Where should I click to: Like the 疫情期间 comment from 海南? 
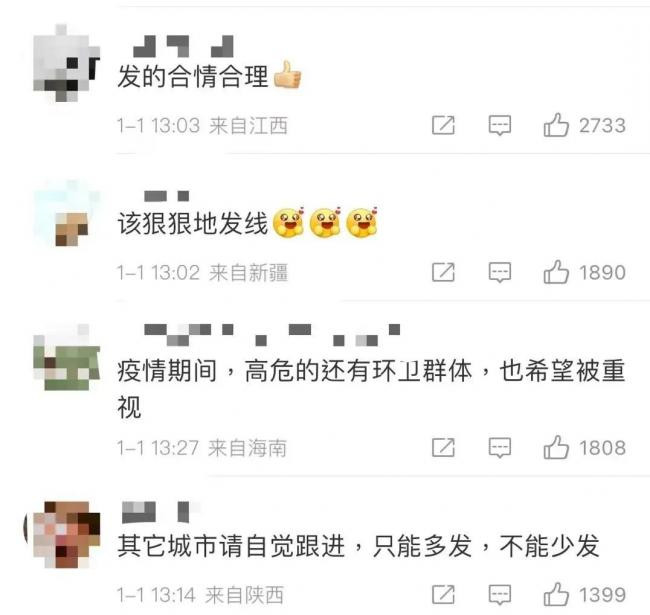tap(556, 448)
